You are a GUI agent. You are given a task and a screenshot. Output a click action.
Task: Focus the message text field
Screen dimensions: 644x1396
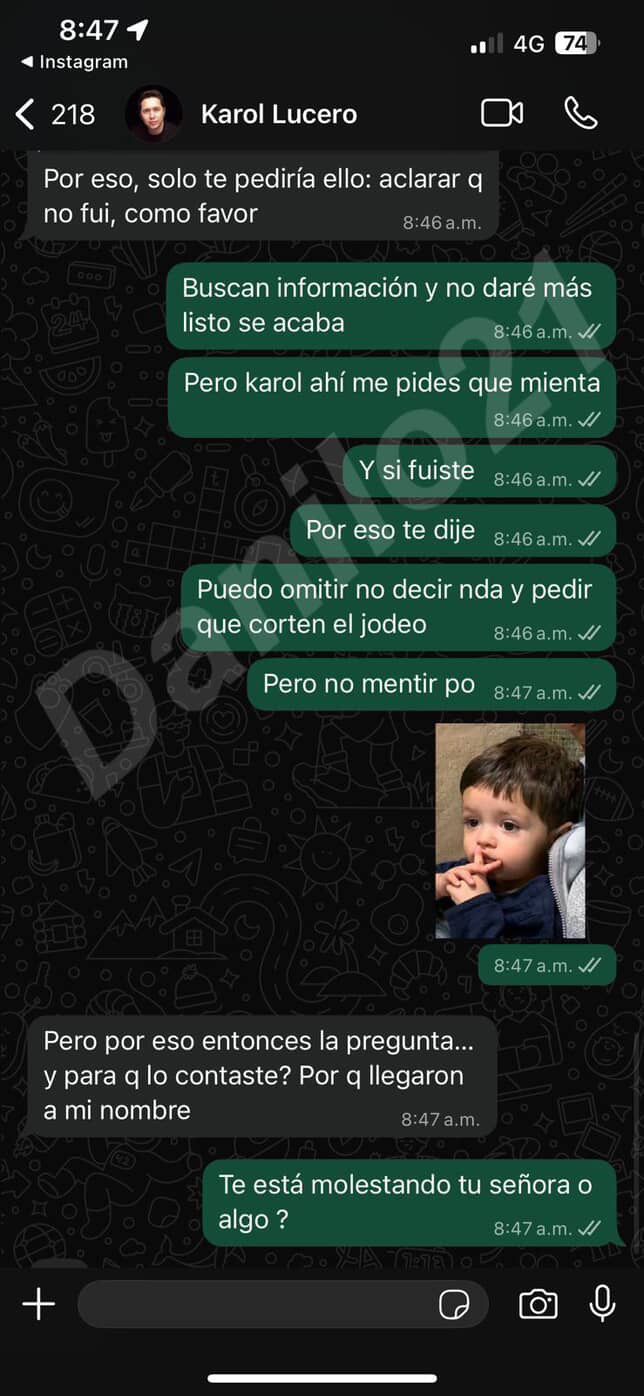point(255,1304)
